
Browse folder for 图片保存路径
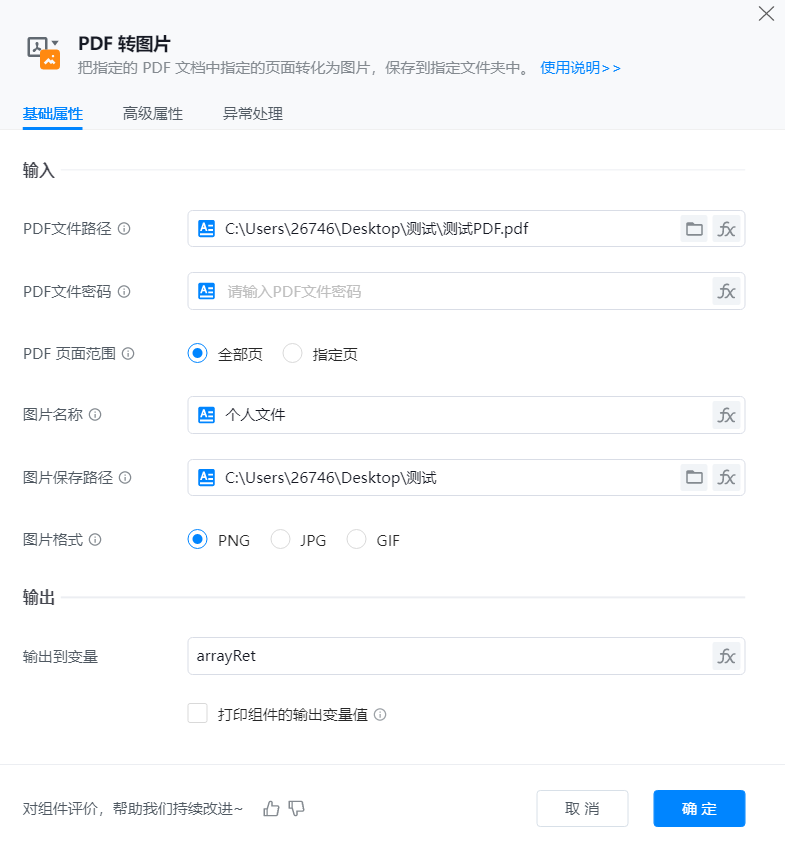[693, 478]
